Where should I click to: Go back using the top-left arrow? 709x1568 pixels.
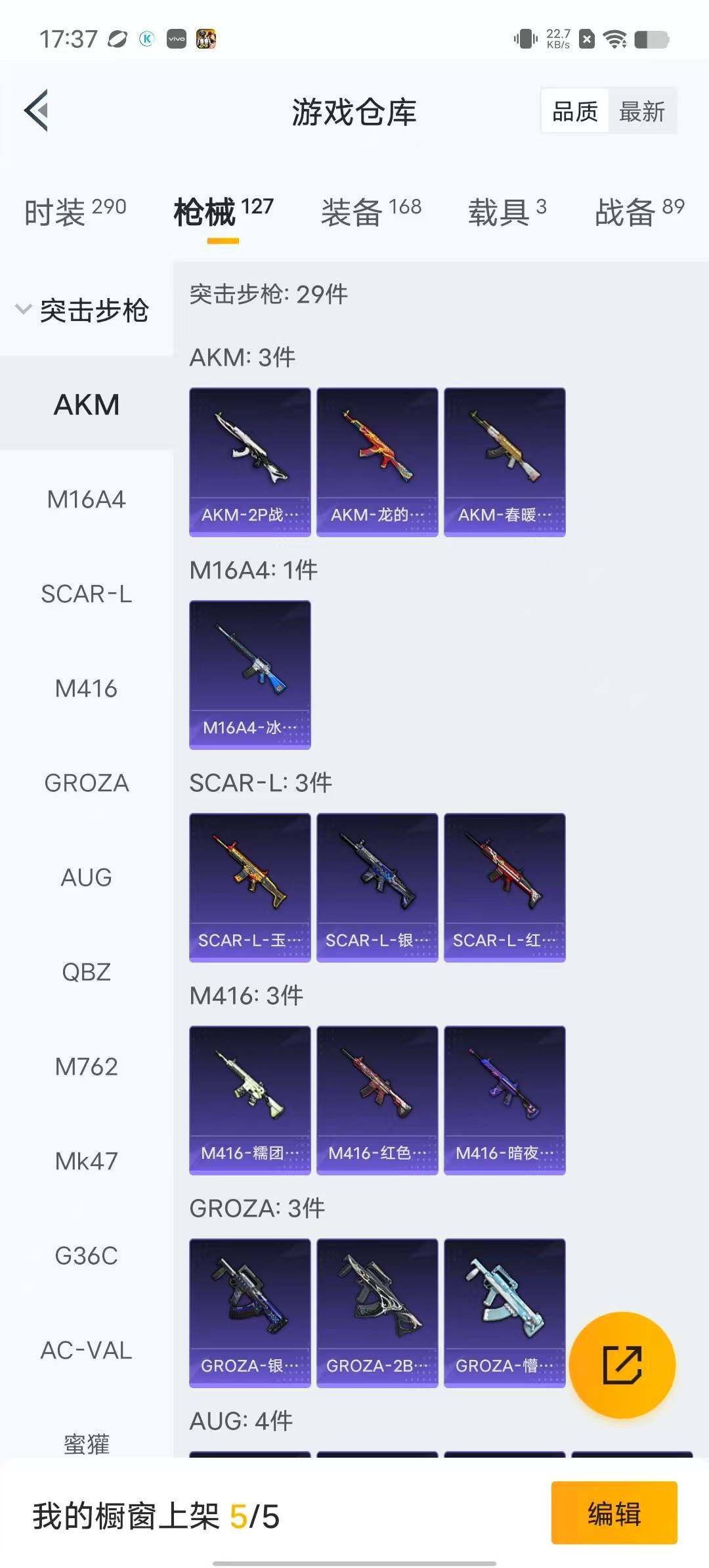point(37,110)
